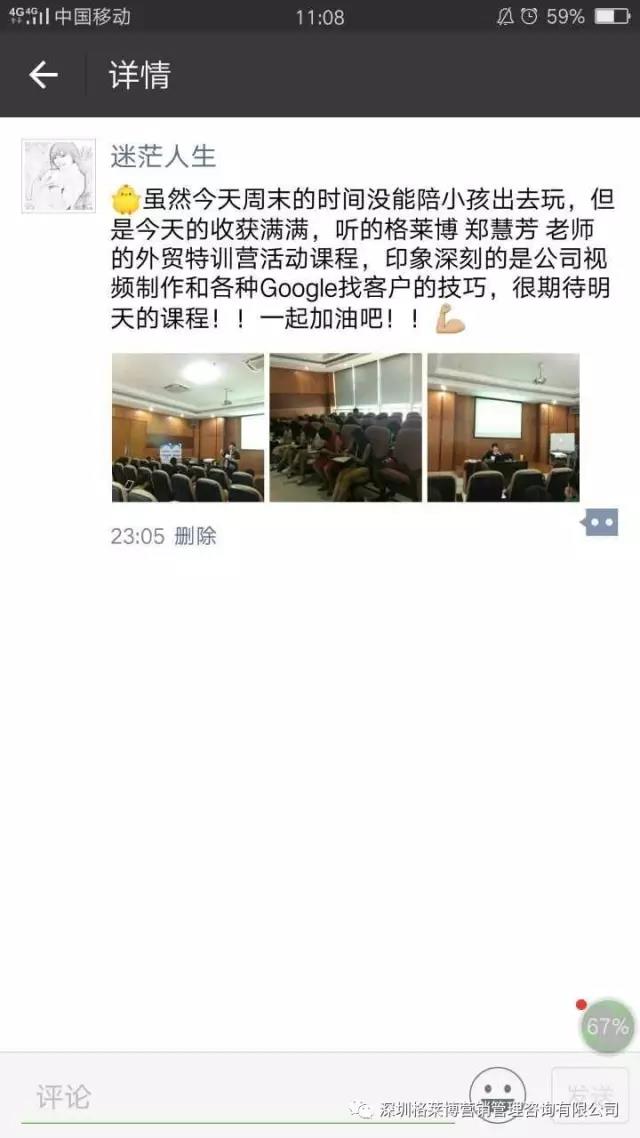640x1138 pixels.
Task: Open the 迷茫人生 username link
Action: [x=163, y=156]
